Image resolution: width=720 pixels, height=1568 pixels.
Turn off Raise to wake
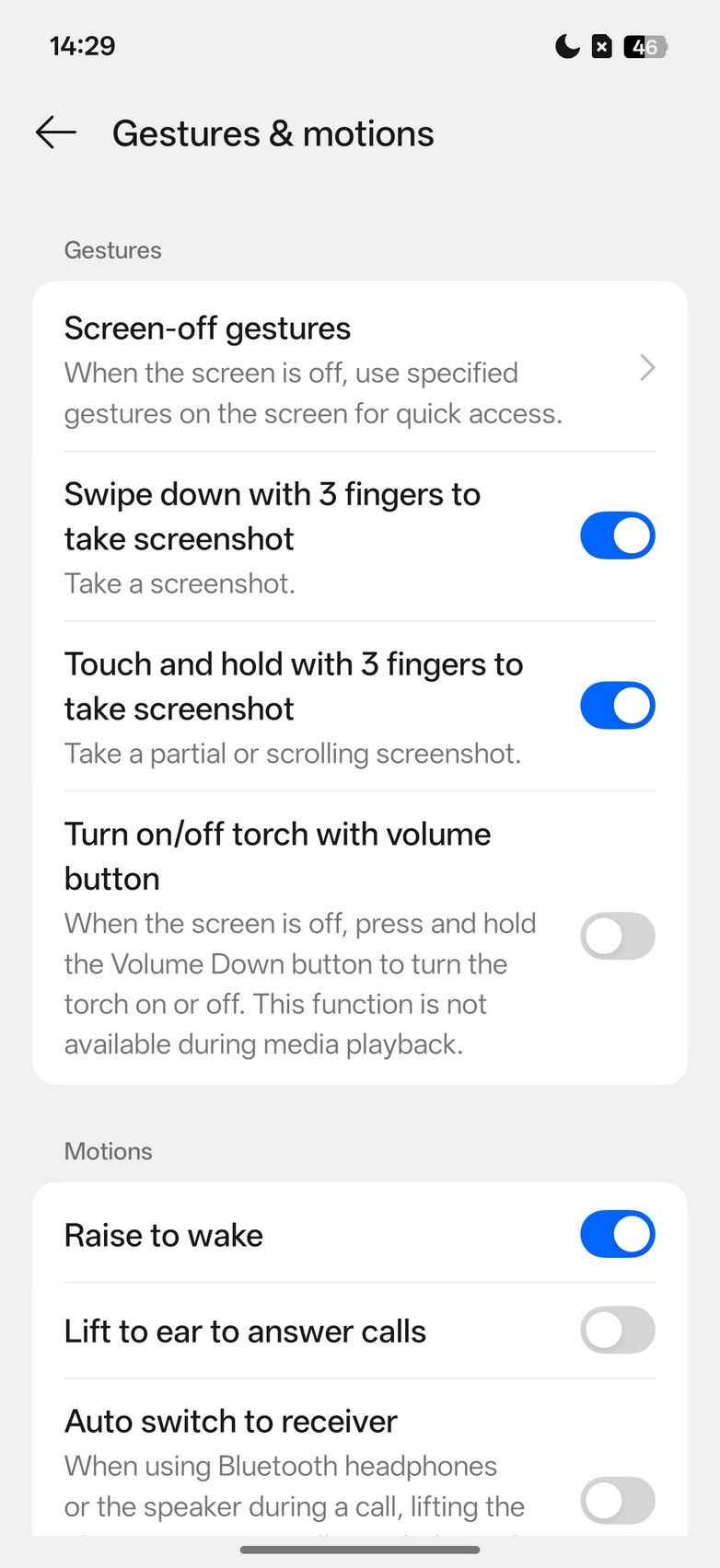617,1235
